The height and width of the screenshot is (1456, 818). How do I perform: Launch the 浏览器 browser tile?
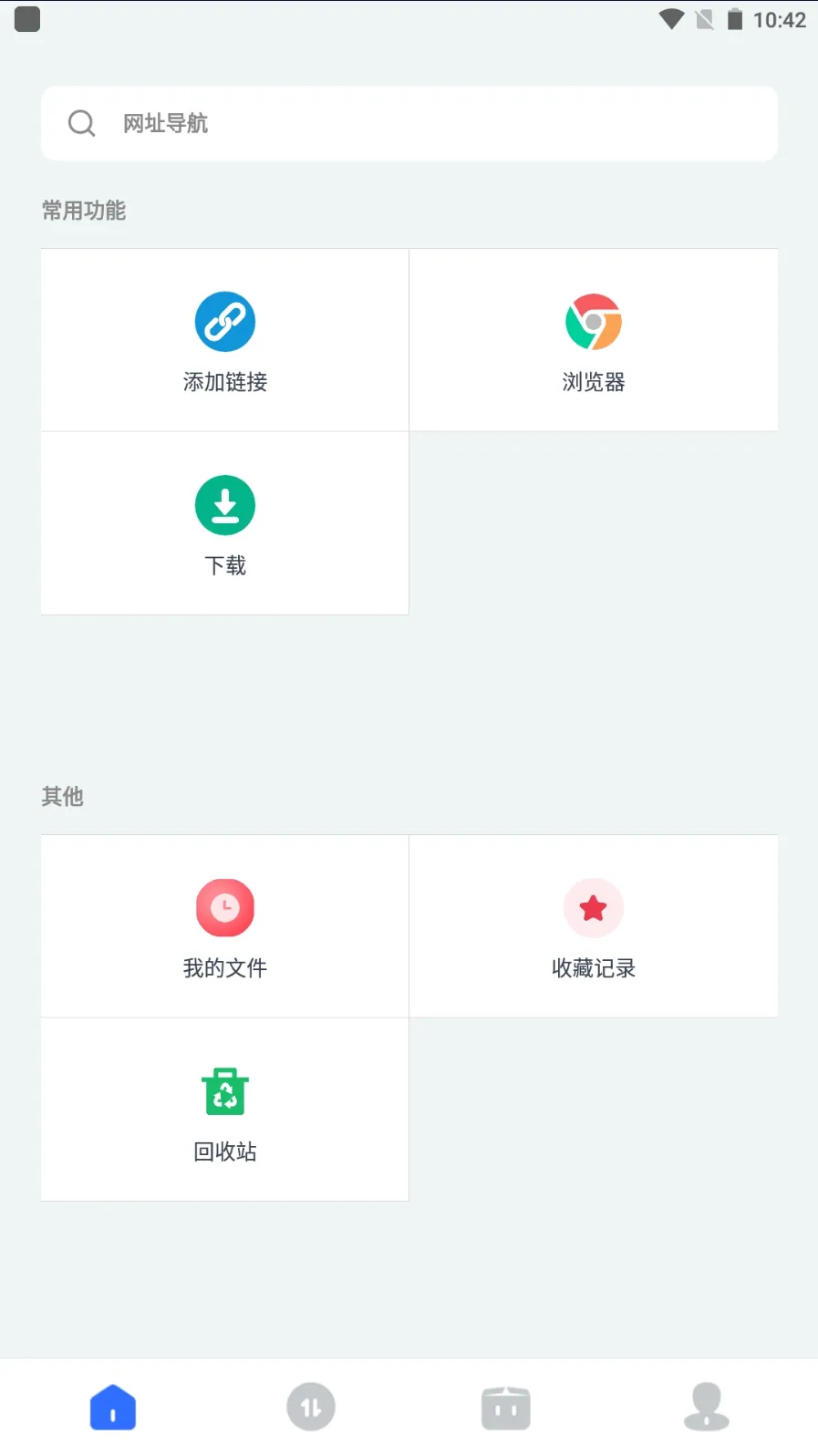(593, 340)
